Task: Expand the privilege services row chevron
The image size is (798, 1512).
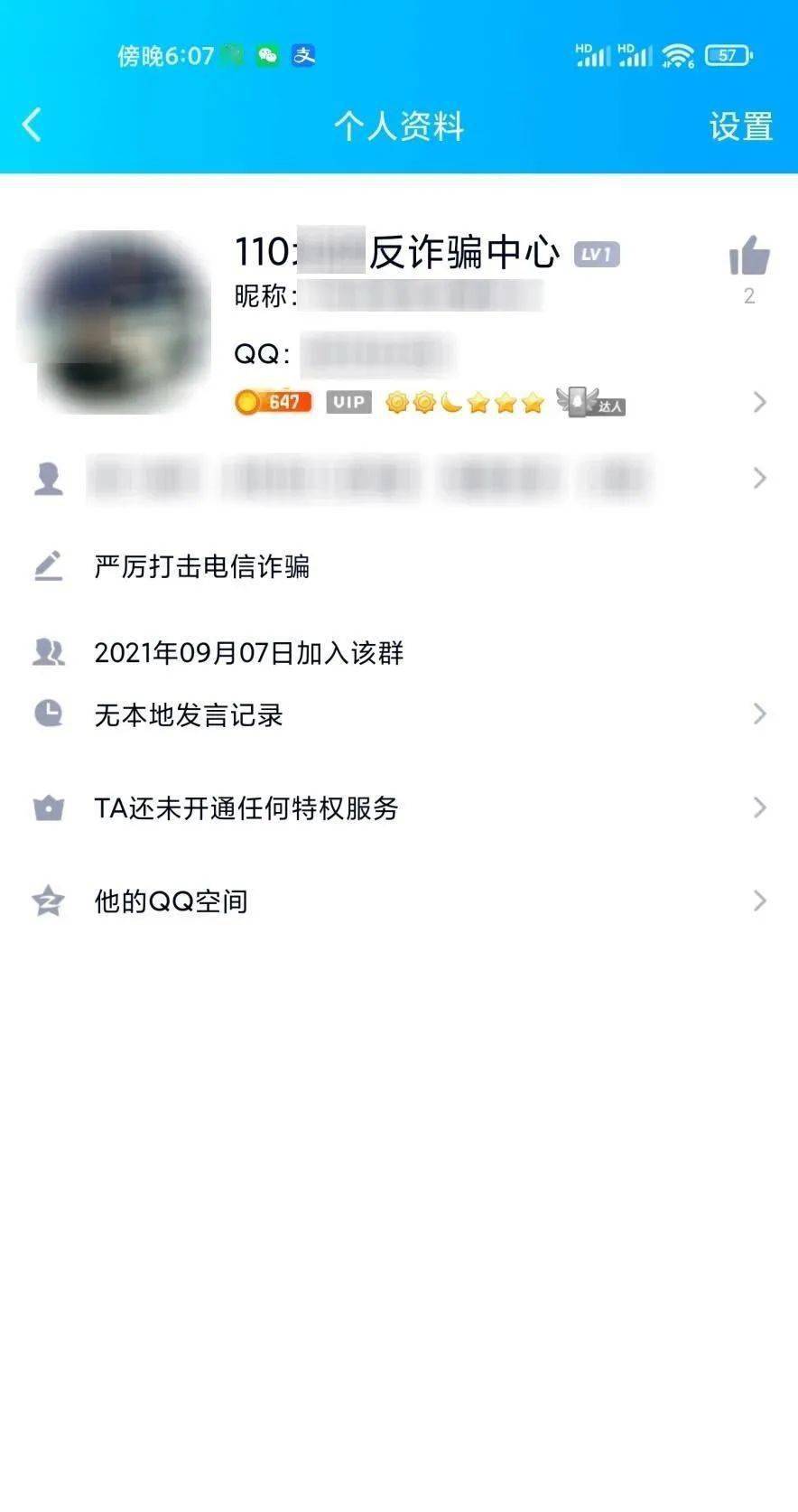Action: click(x=760, y=808)
